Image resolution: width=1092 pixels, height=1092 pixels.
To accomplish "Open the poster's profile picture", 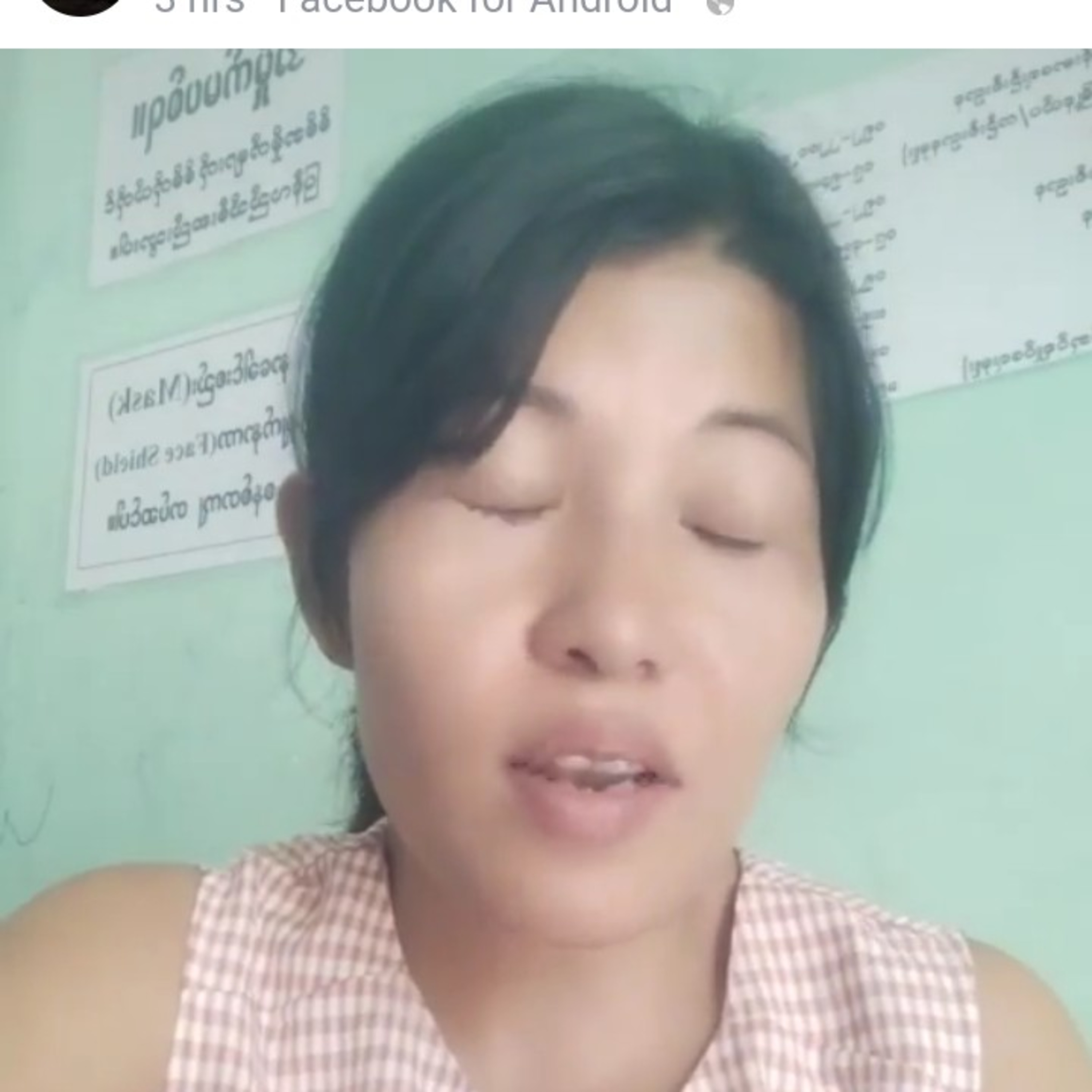I will (80, 7).
